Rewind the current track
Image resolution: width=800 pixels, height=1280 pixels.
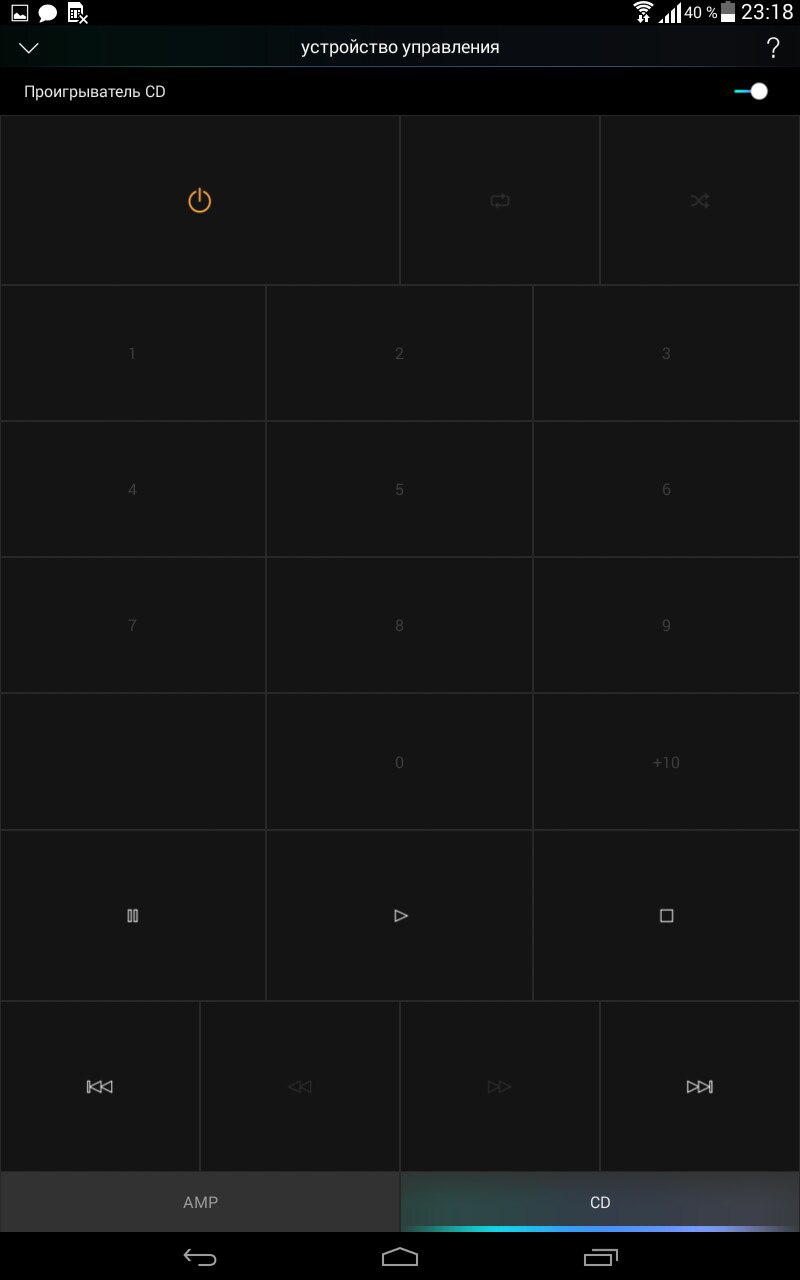tap(300, 1087)
